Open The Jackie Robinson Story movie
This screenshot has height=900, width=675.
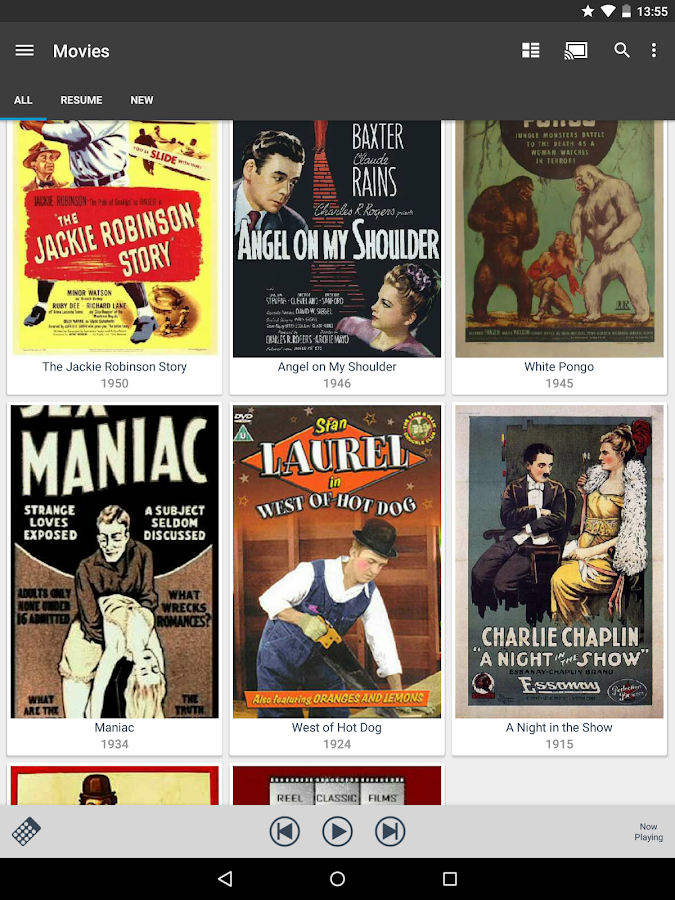pyautogui.click(x=114, y=250)
